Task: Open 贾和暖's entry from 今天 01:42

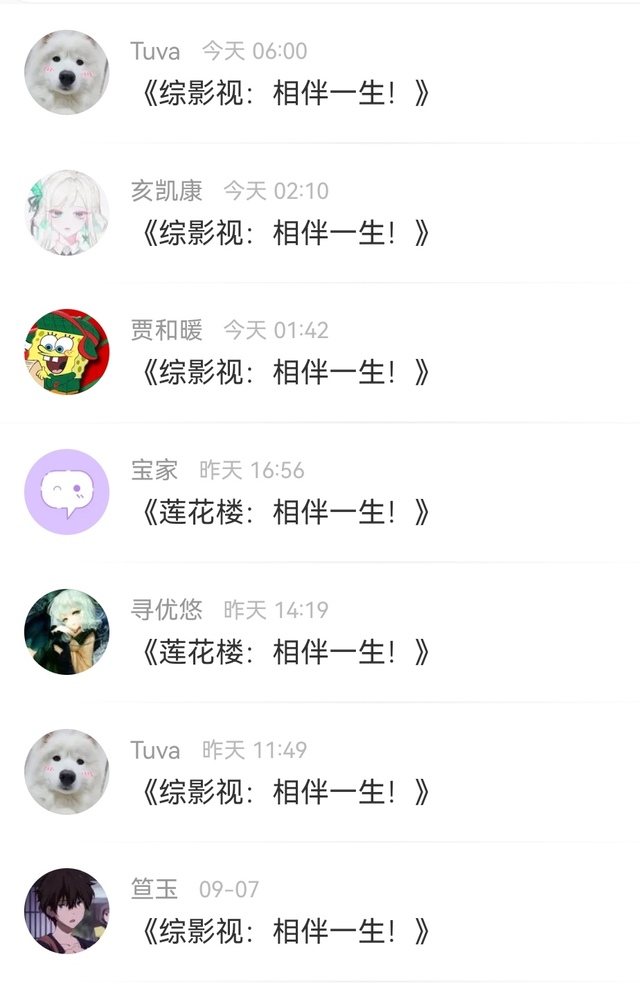Action: coord(285,373)
